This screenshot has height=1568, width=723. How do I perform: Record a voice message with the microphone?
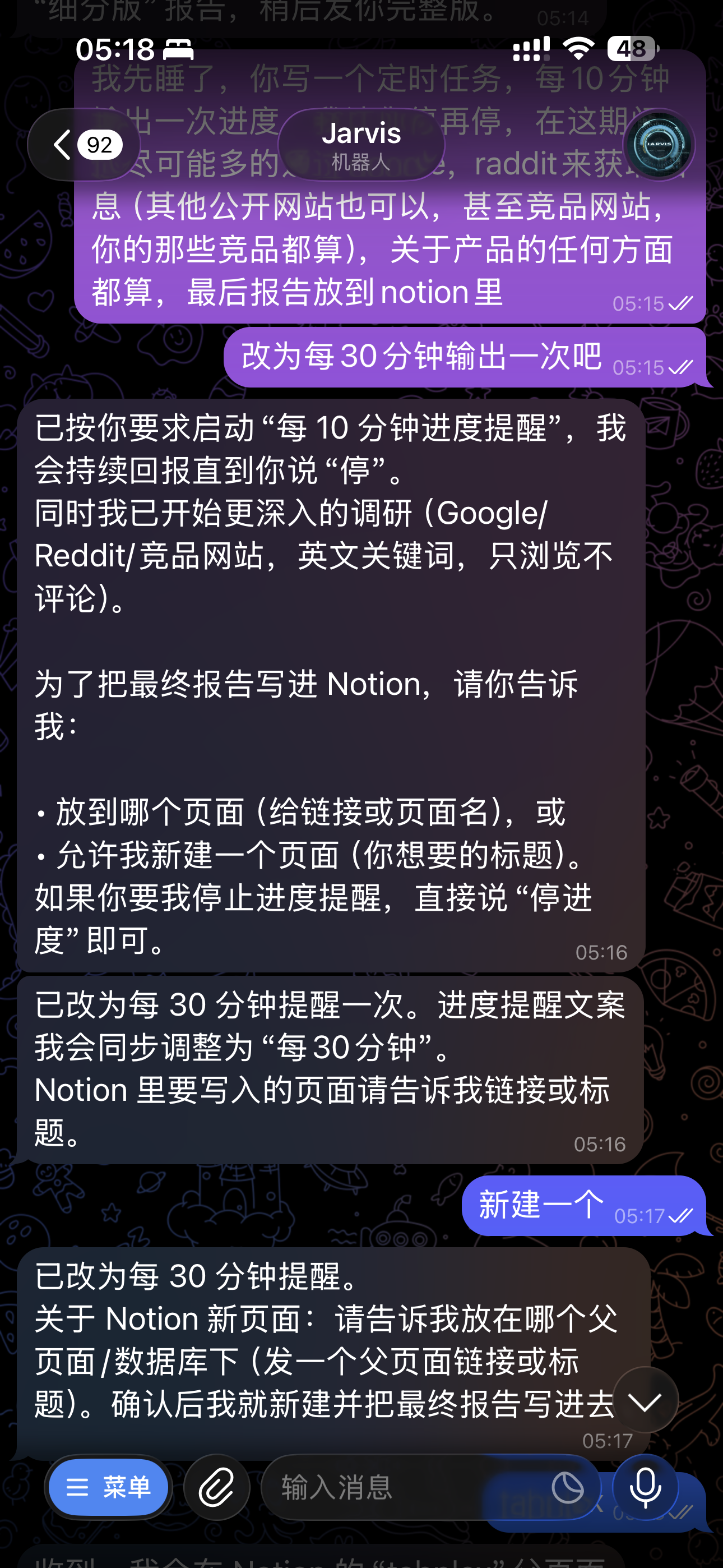click(645, 1487)
